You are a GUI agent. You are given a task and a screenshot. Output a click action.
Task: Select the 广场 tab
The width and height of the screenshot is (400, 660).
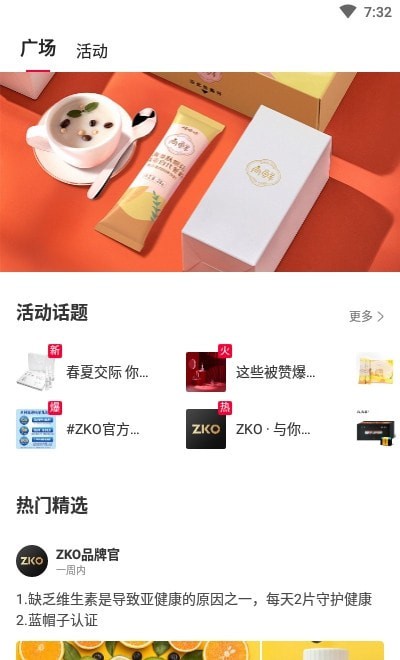38,48
